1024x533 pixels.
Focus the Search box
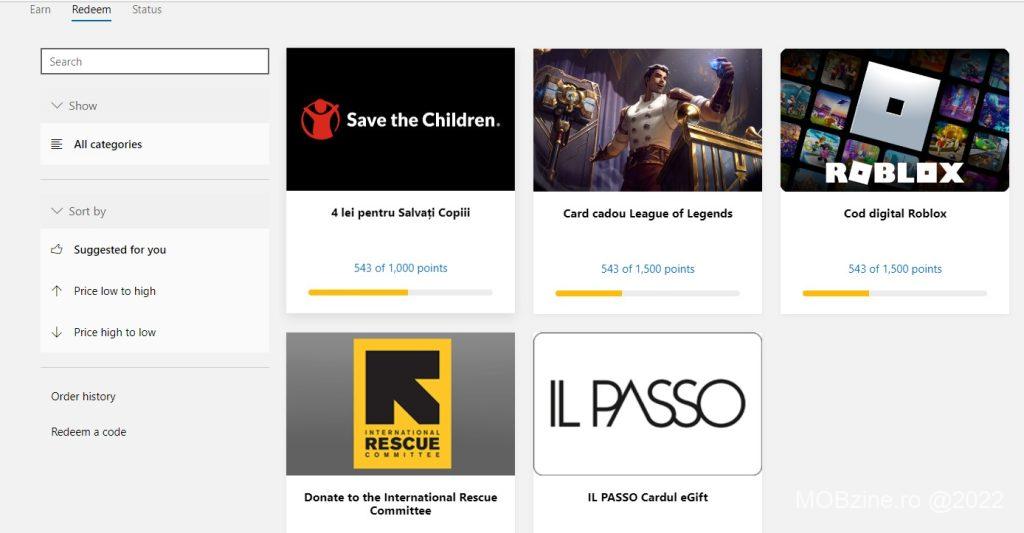pyautogui.click(x=155, y=62)
